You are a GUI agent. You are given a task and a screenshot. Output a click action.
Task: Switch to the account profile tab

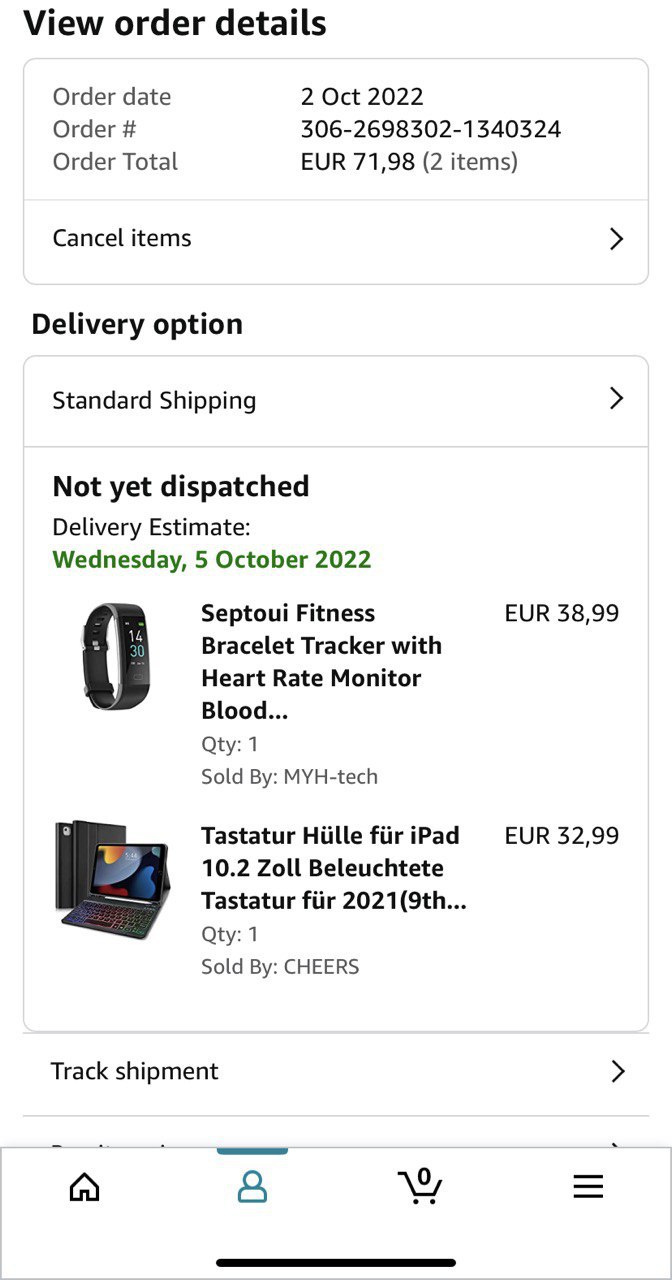point(252,1187)
